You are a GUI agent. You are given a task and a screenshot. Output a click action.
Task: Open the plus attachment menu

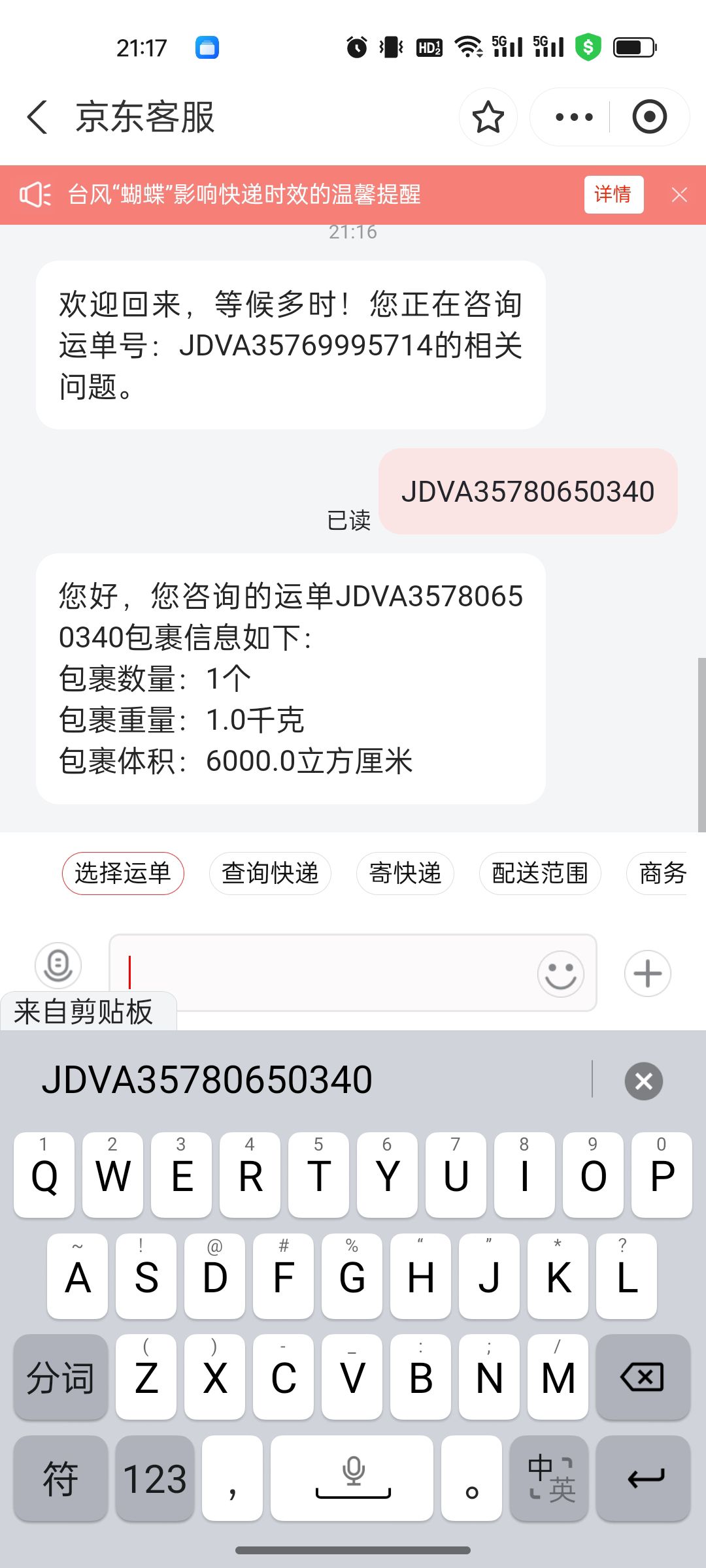point(647,973)
